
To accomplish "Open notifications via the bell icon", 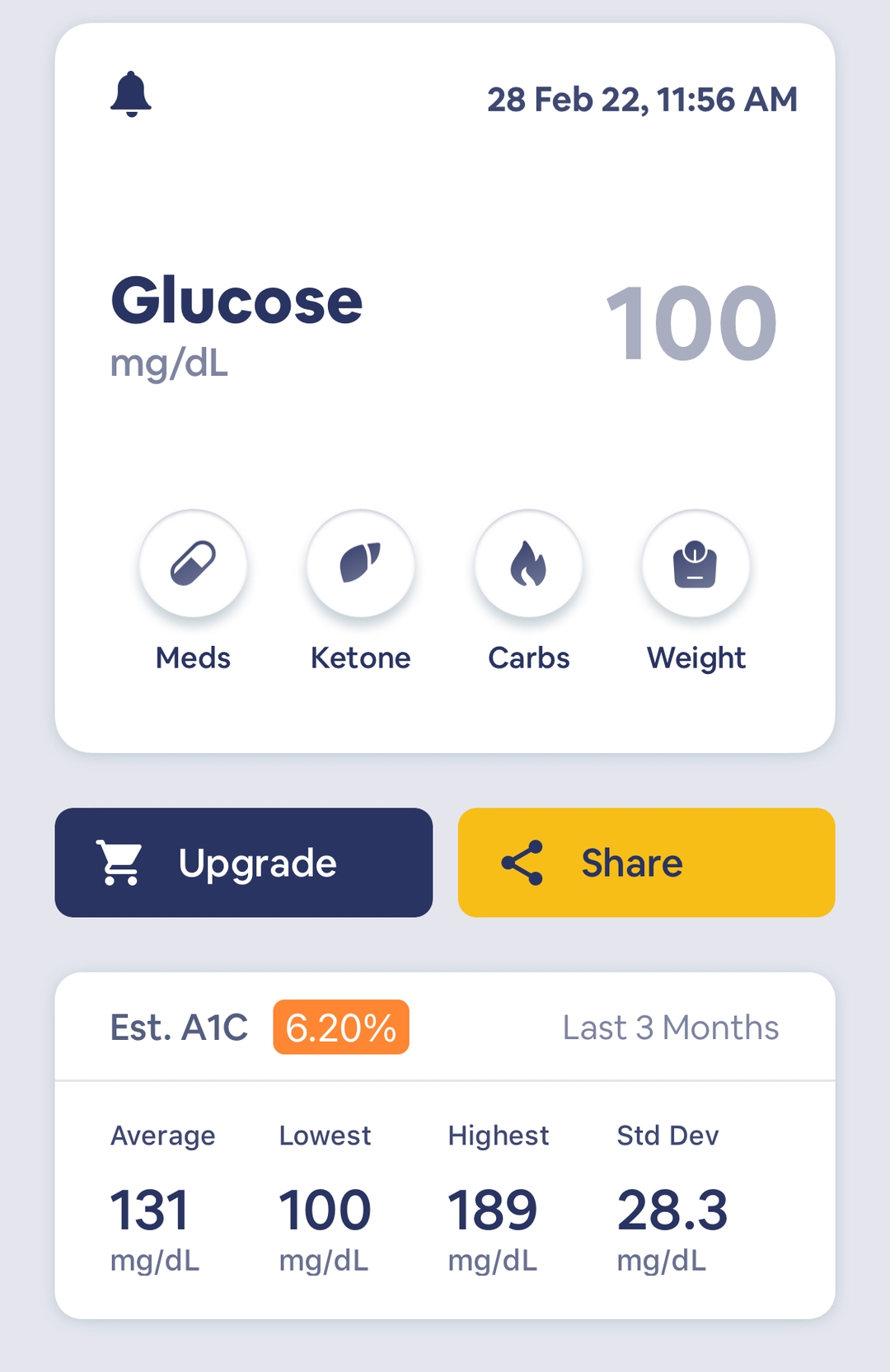I will click(x=130, y=96).
